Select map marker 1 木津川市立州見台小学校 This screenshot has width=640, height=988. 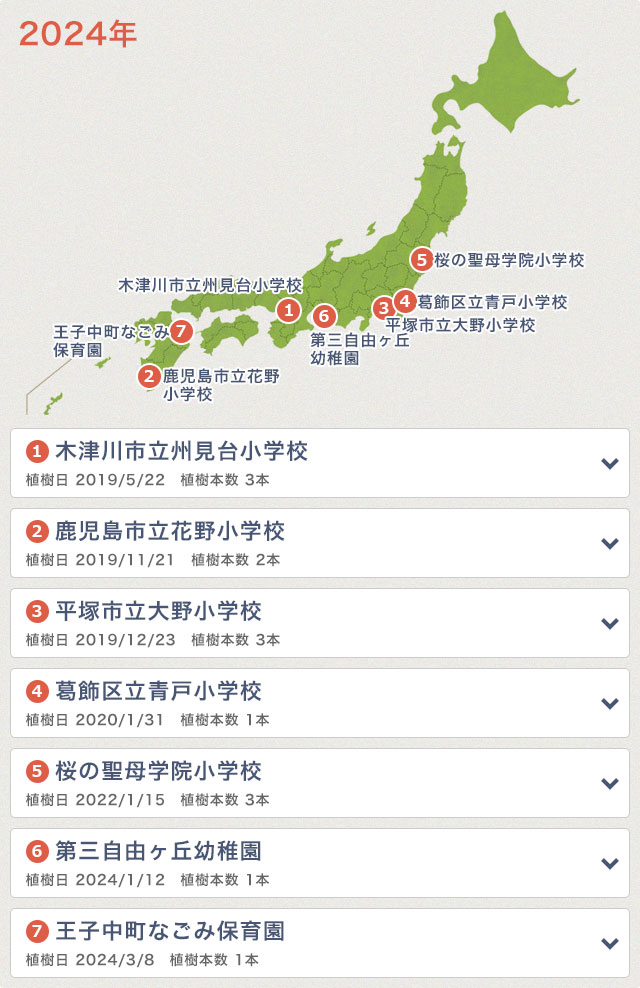[288, 310]
